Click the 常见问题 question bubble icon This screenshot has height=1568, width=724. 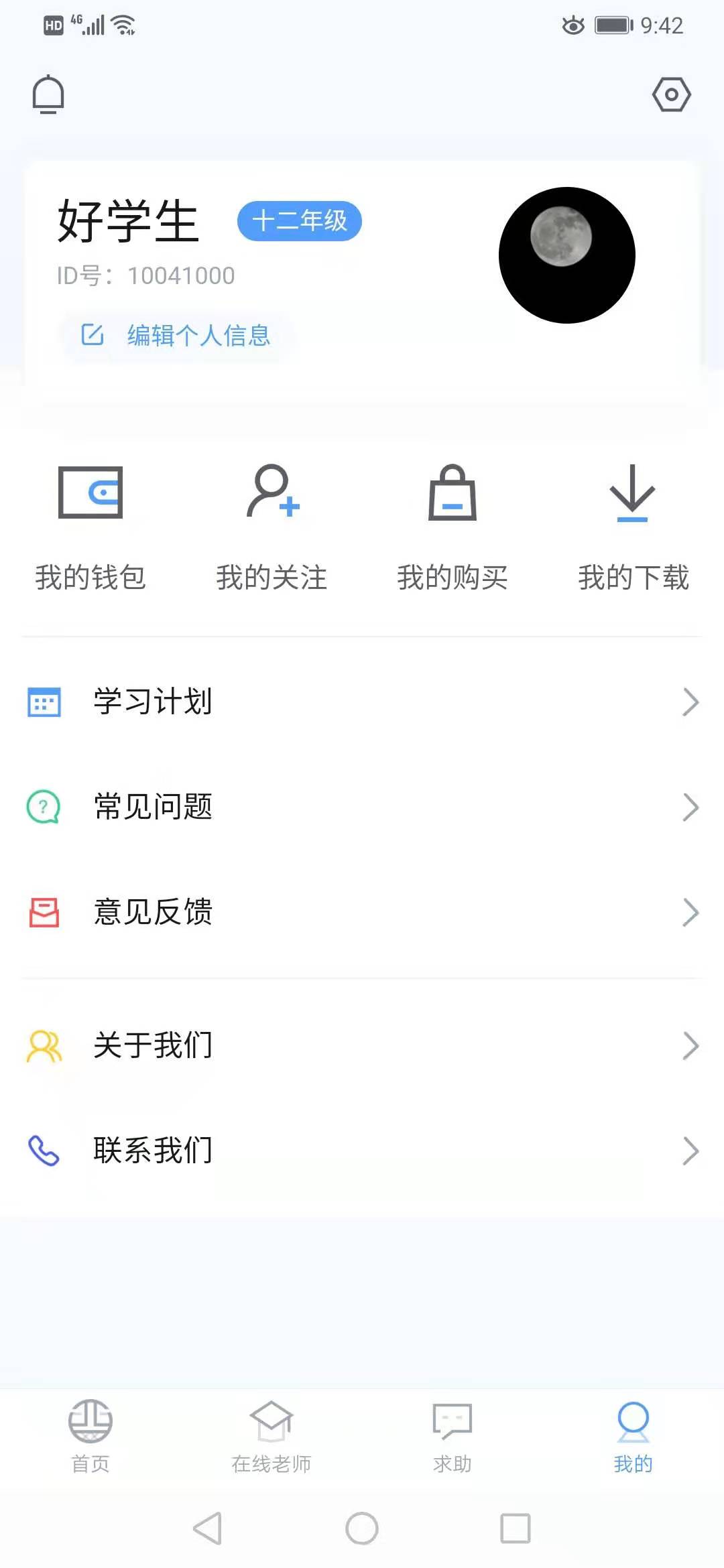coord(43,807)
